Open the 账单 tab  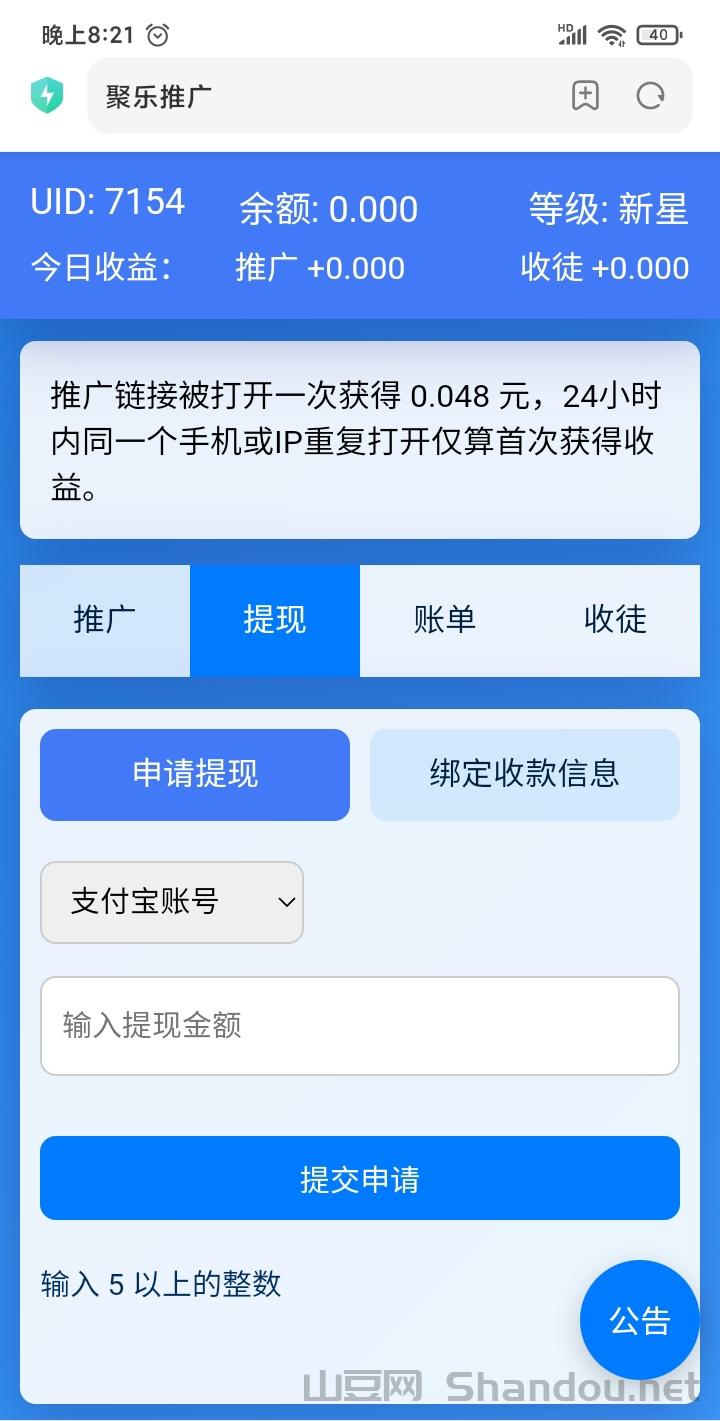click(445, 620)
